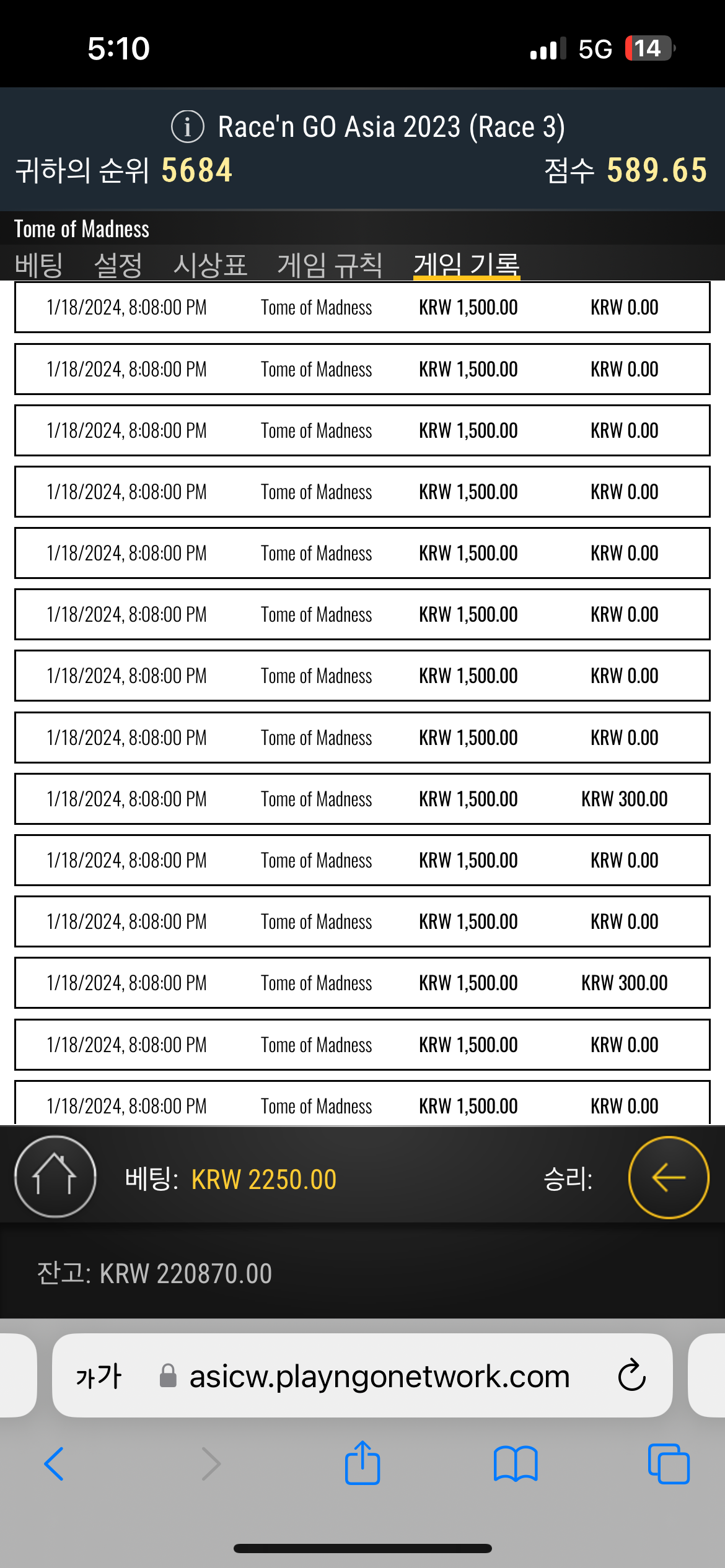Switch to the 베팅 tab

39,265
